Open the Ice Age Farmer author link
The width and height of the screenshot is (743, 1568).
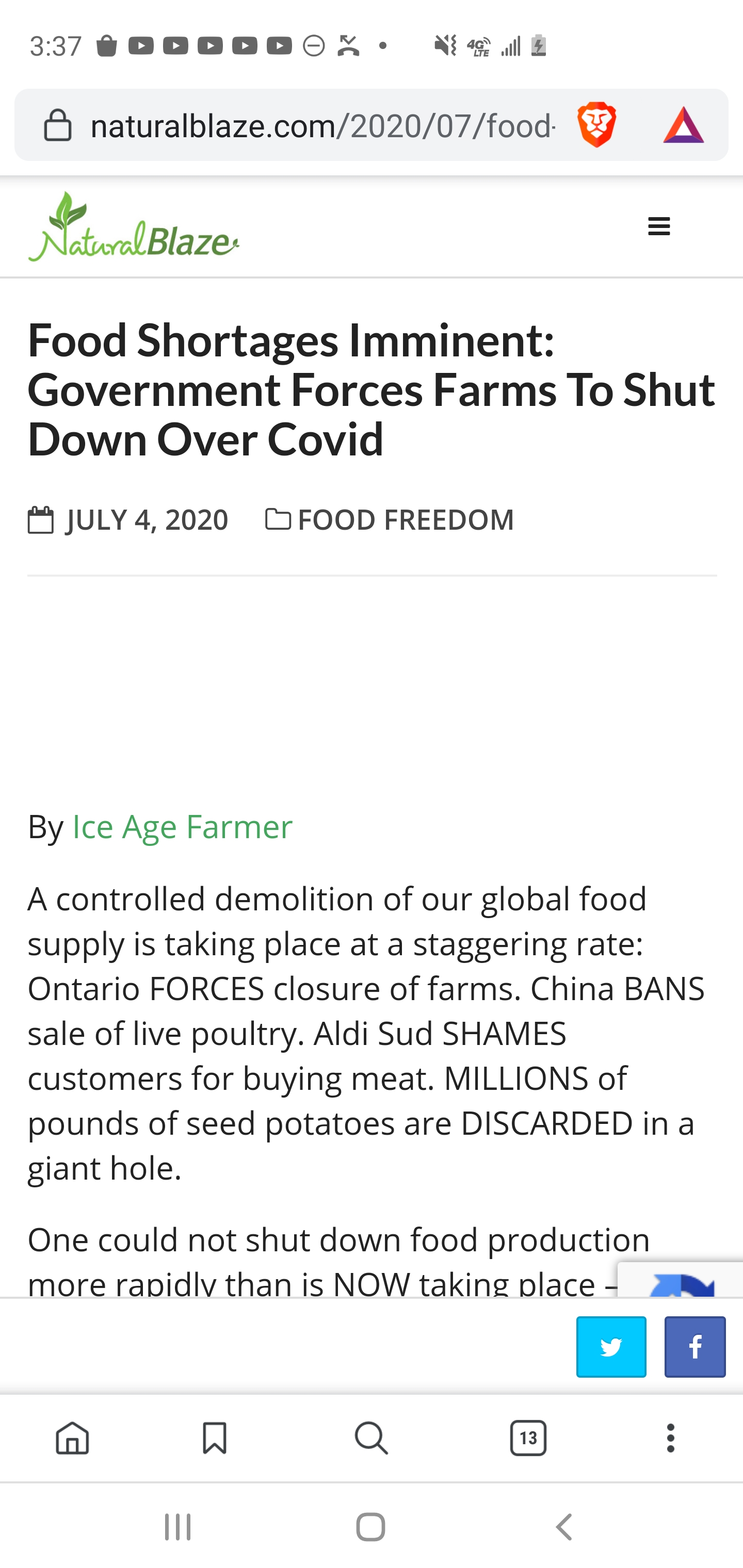click(x=182, y=826)
